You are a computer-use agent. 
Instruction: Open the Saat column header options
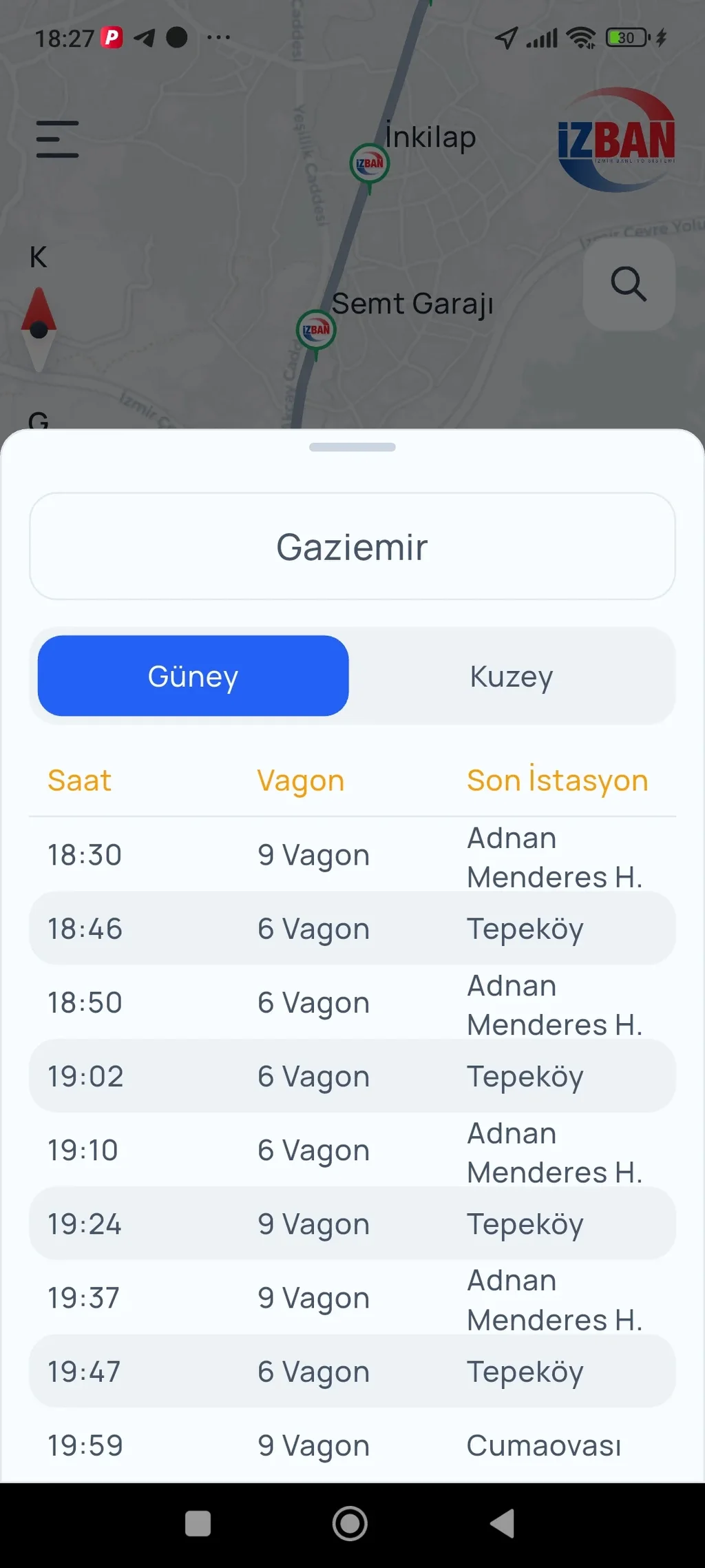[79, 779]
